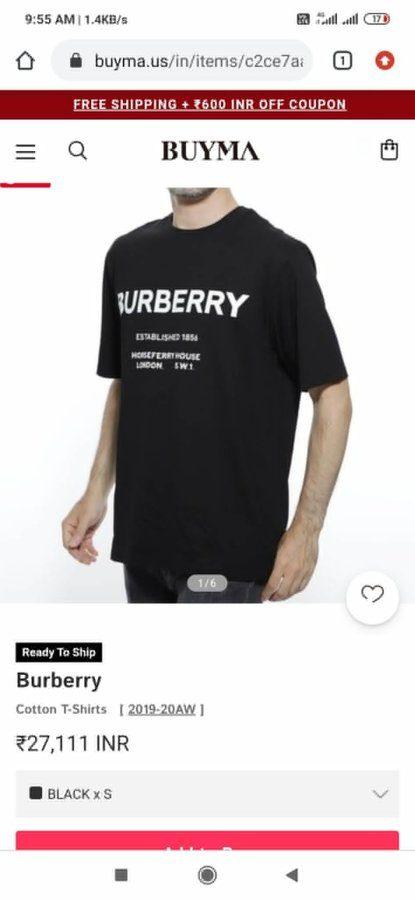The height and width of the screenshot is (900, 415).
Task: Open recent apps with the square button
Action: tap(121, 875)
